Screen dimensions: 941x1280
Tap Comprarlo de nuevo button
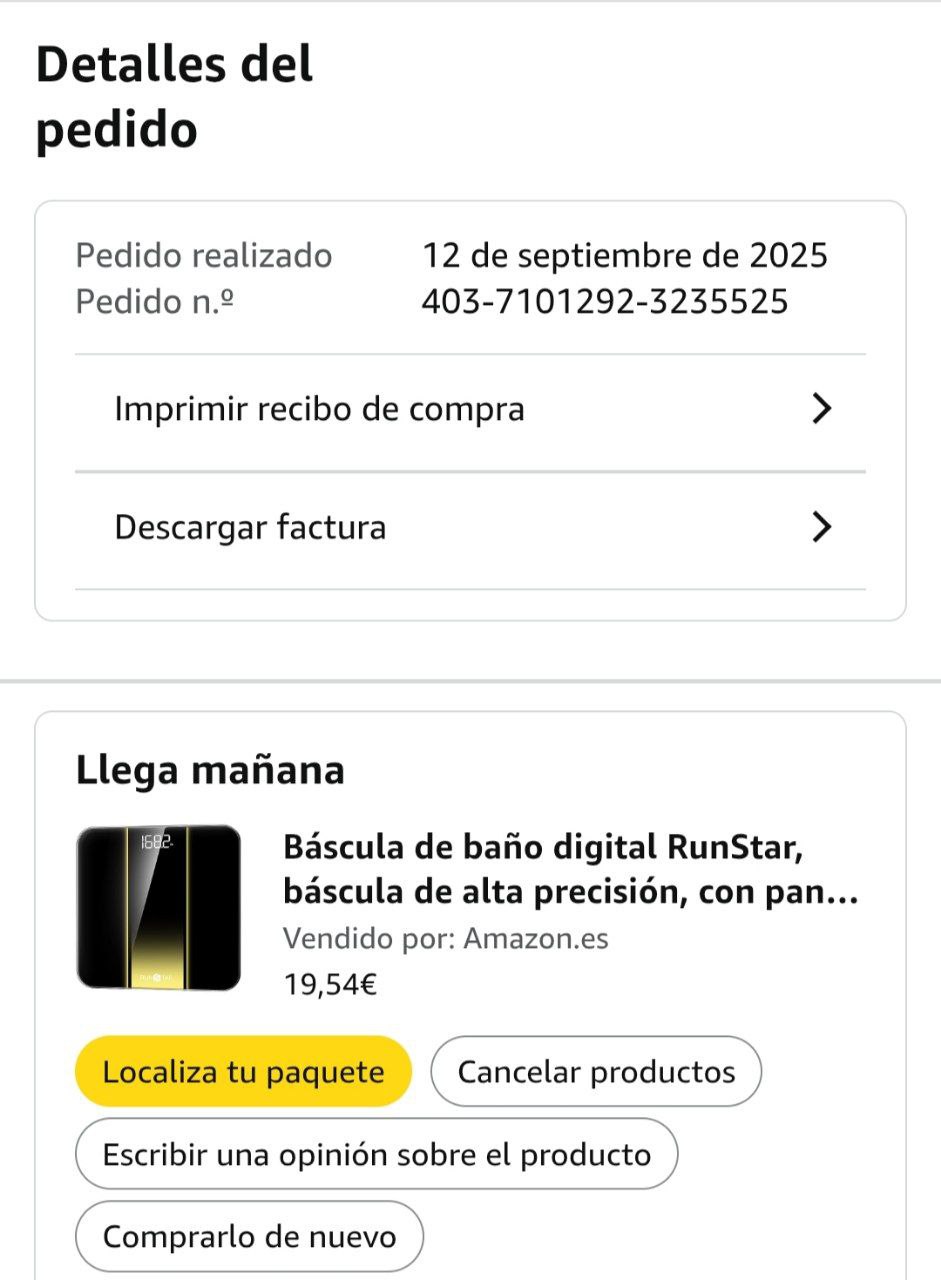[249, 1236]
